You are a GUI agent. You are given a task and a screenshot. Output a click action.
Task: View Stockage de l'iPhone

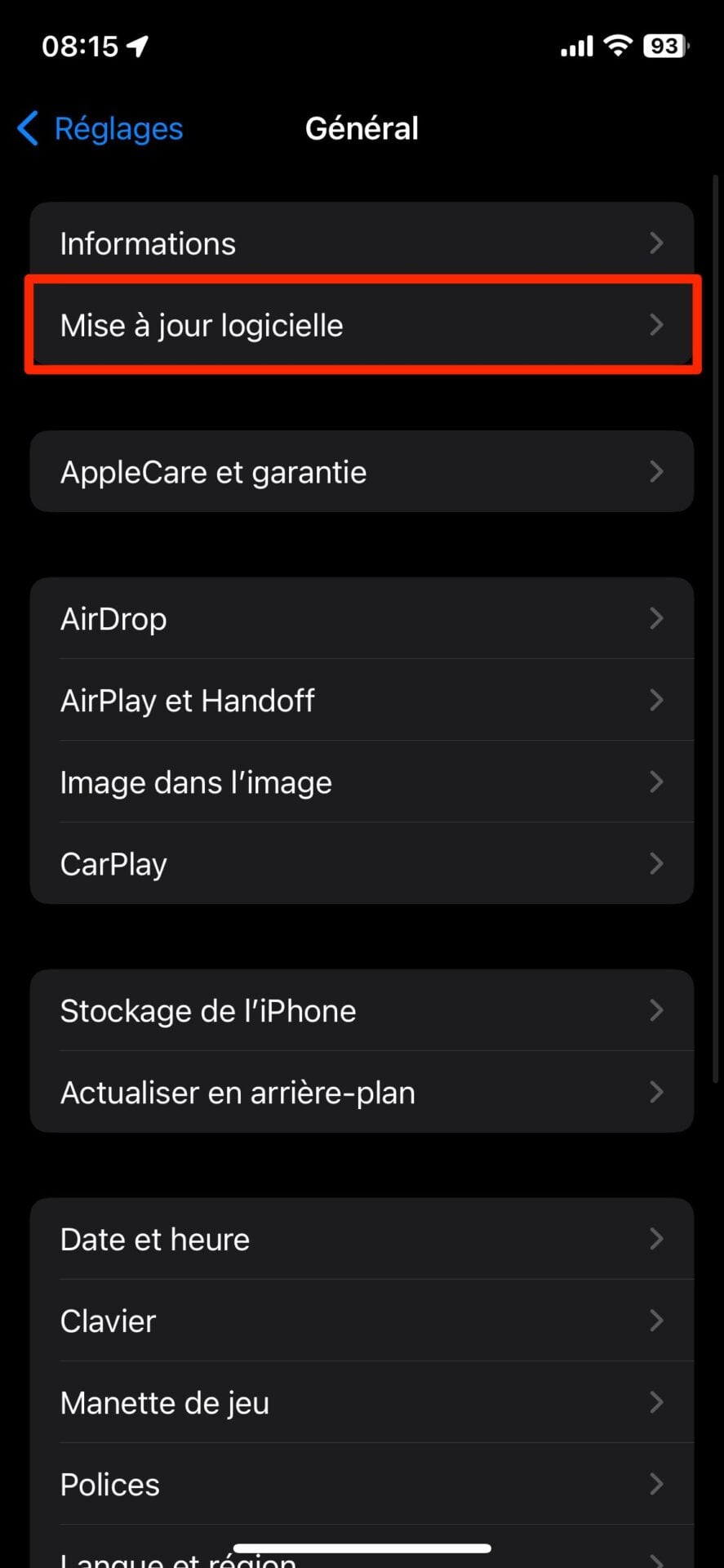pyautogui.click(x=362, y=1011)
